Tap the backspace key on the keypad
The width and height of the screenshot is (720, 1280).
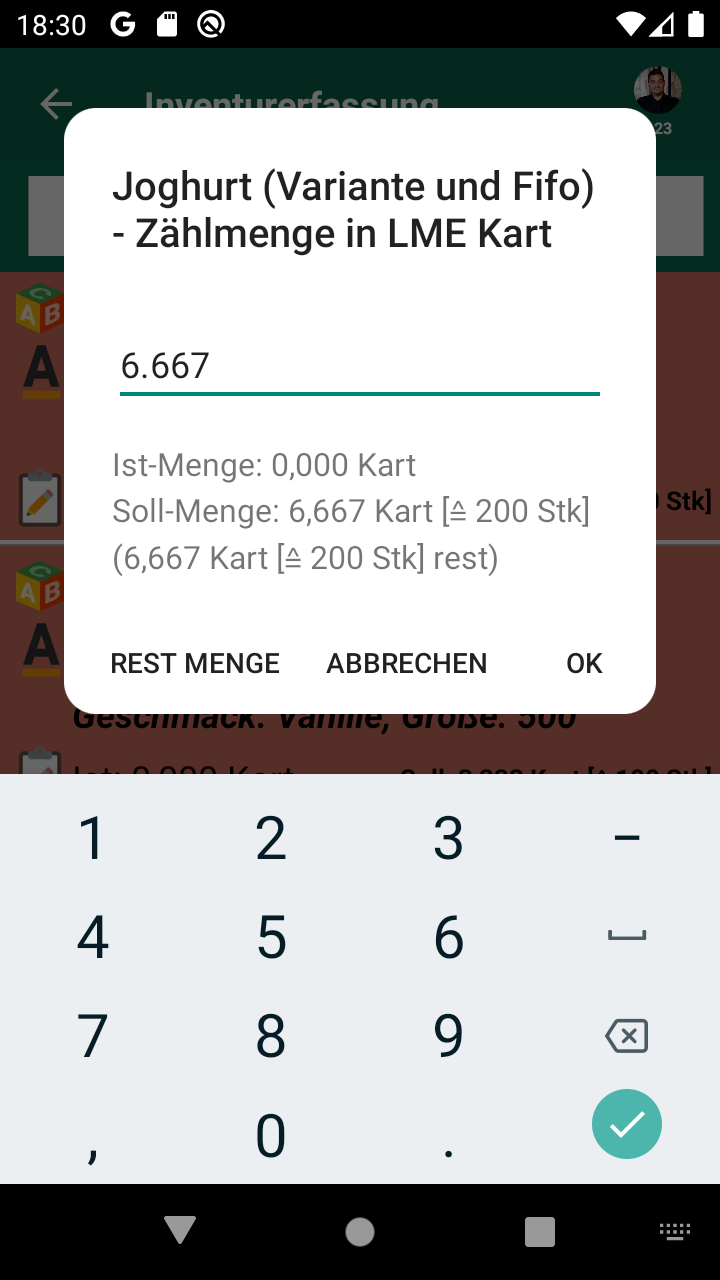pos(627,1036)
